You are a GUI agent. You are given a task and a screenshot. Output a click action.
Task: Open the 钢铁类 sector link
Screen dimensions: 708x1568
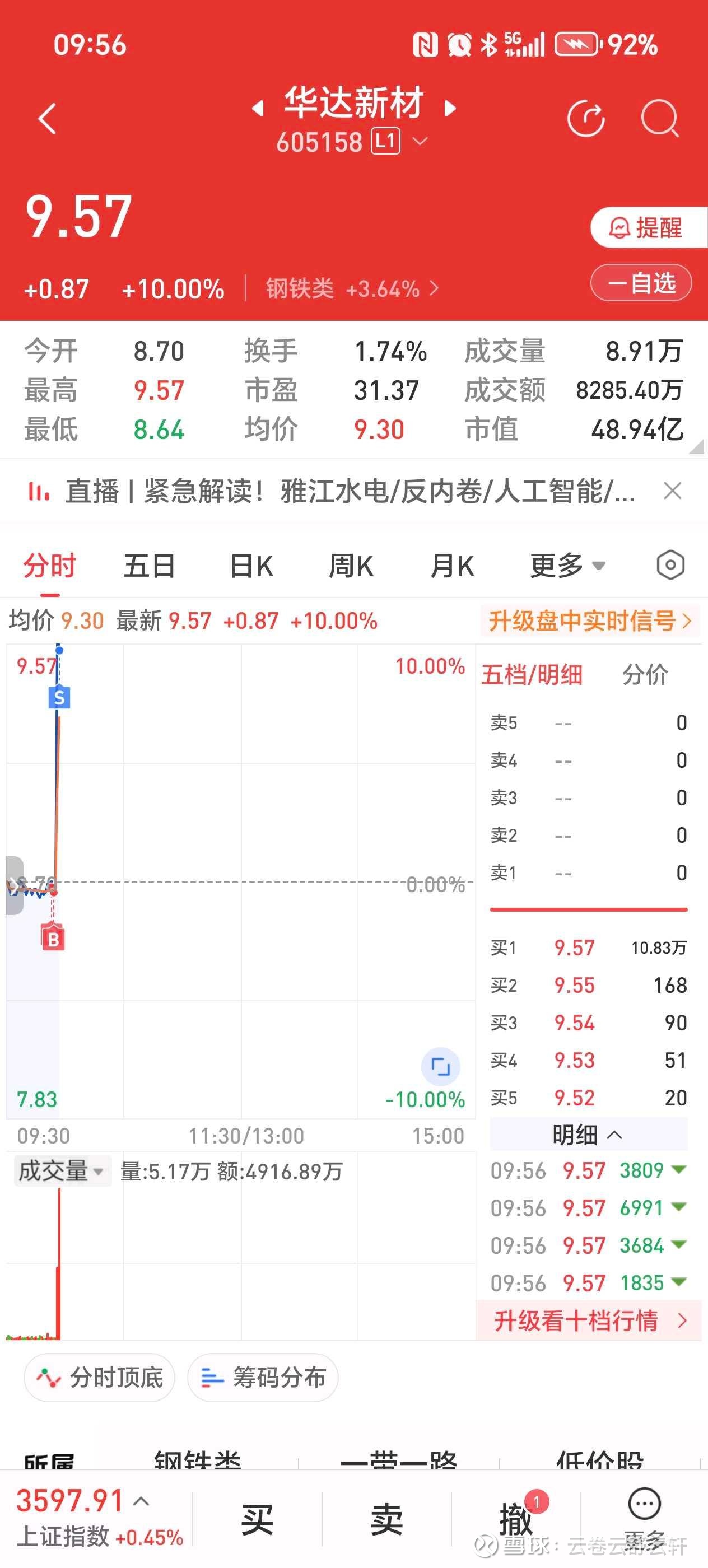click(x=351, y=288)
